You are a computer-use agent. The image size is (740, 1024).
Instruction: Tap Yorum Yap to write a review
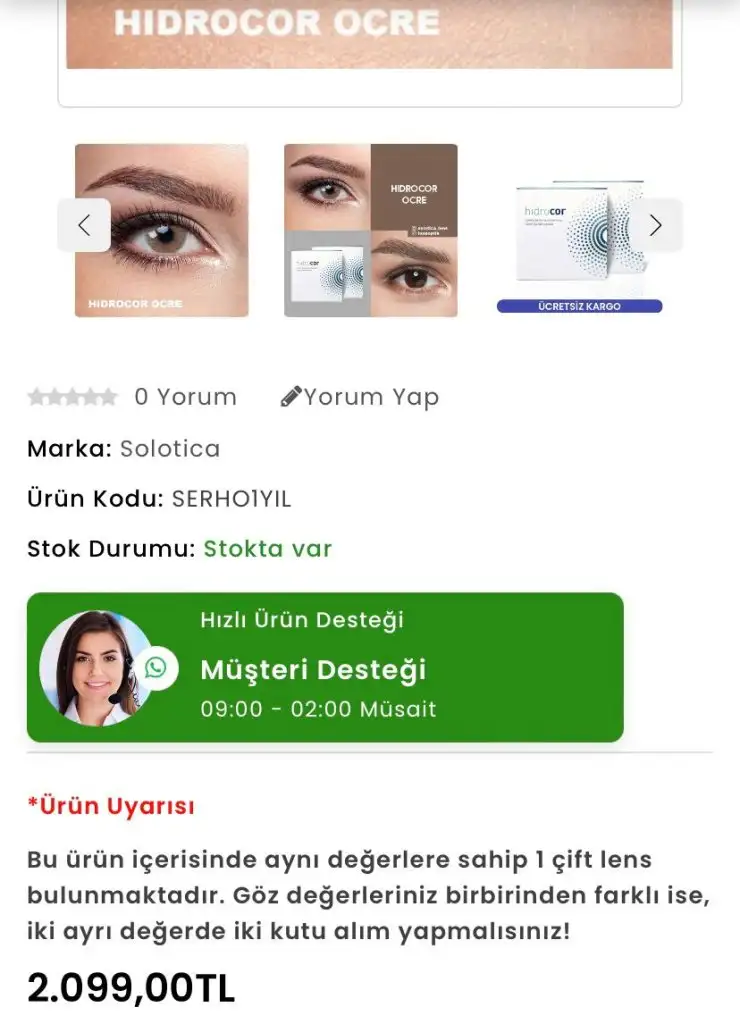tap(360, 397)
